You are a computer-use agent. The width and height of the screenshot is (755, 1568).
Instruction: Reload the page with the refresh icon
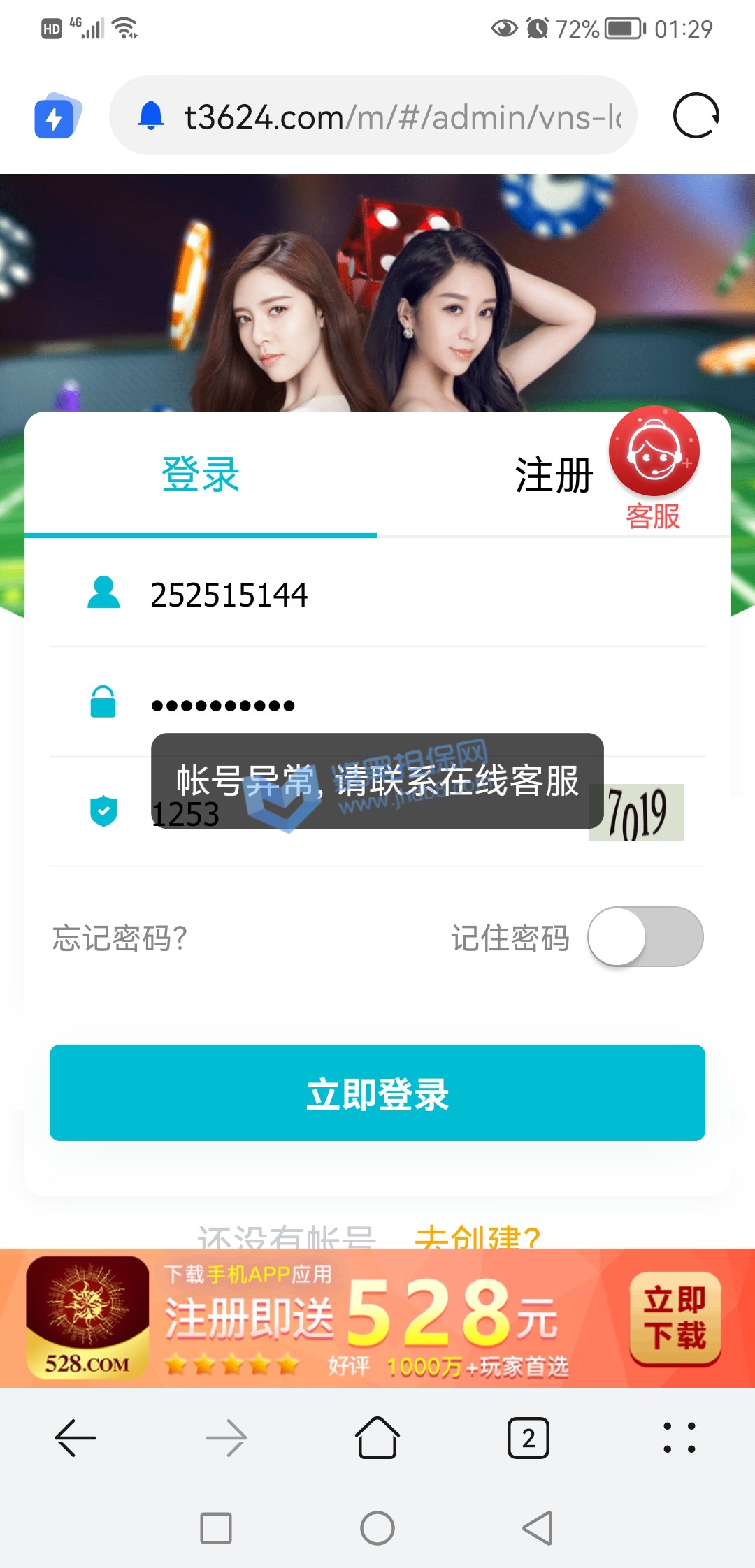coord(696,116)
